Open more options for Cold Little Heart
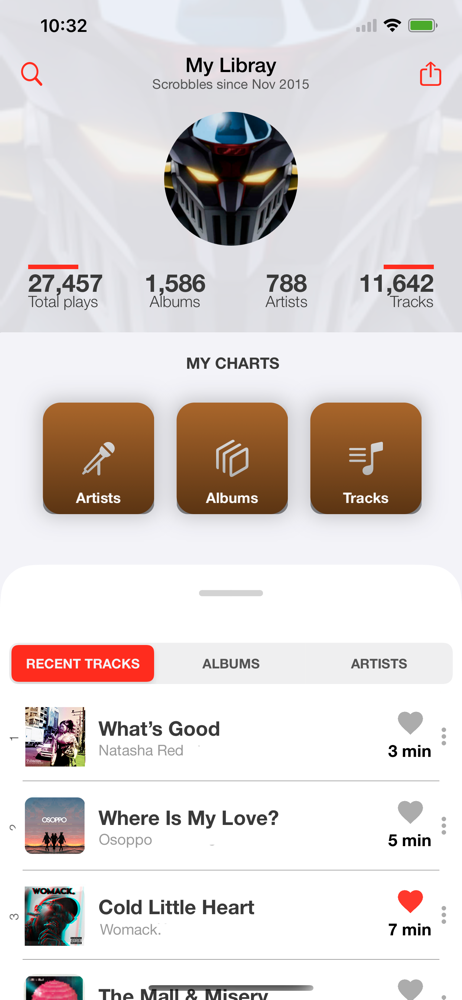The width and height of the screenshot is (462, 1000). pyautogui.click(x=443, y=915)
